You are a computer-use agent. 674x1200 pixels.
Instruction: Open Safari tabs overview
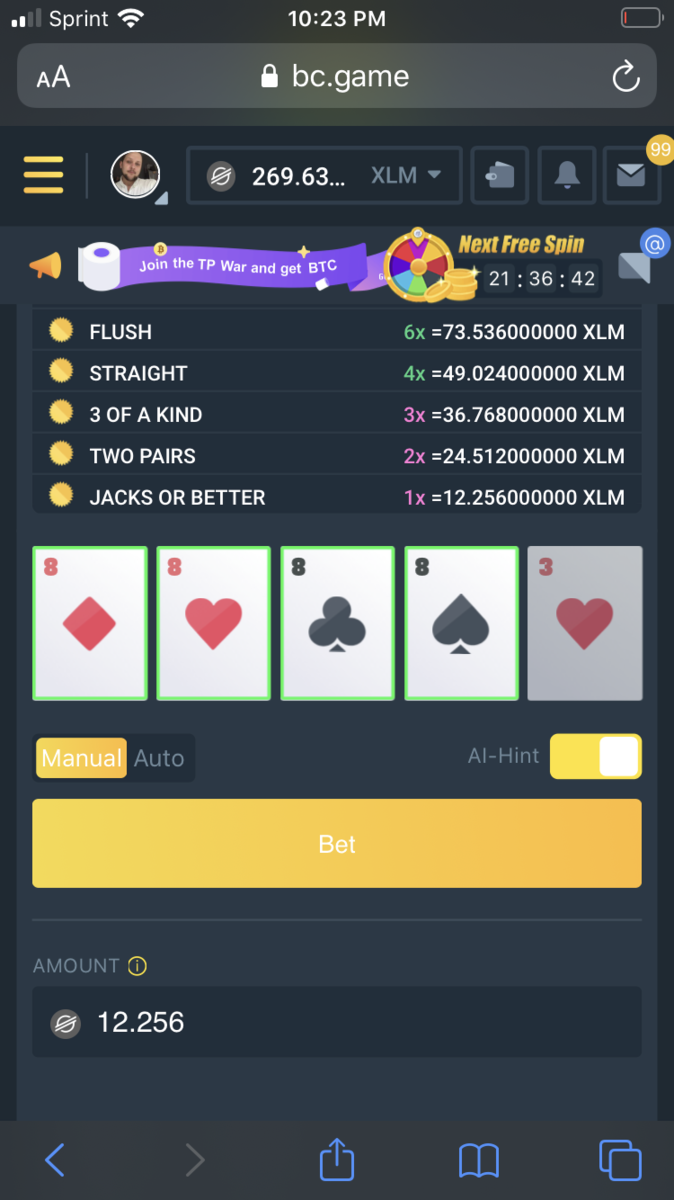620,1160
